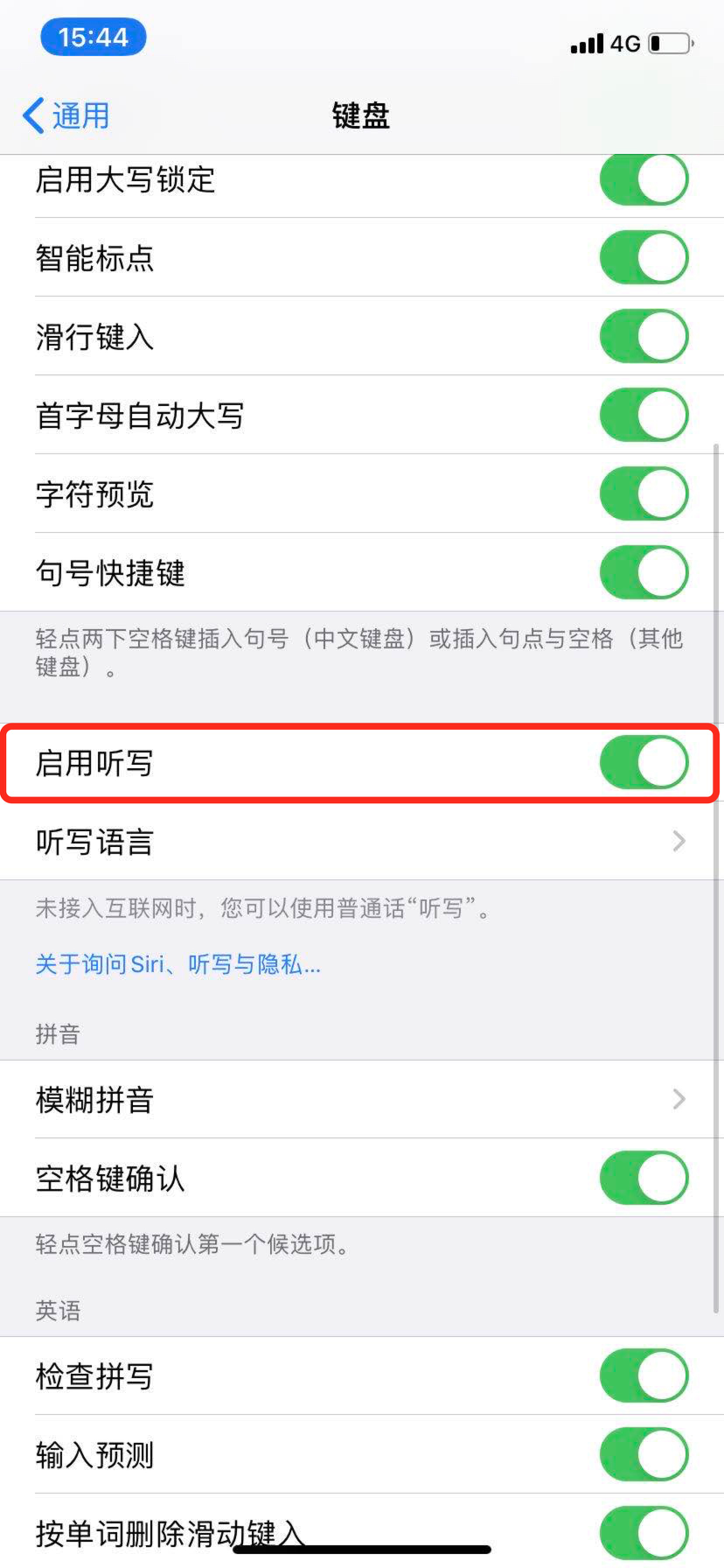Go back to 通用 settings
The width and height of the screenshot is (724, 1568).
66,115
